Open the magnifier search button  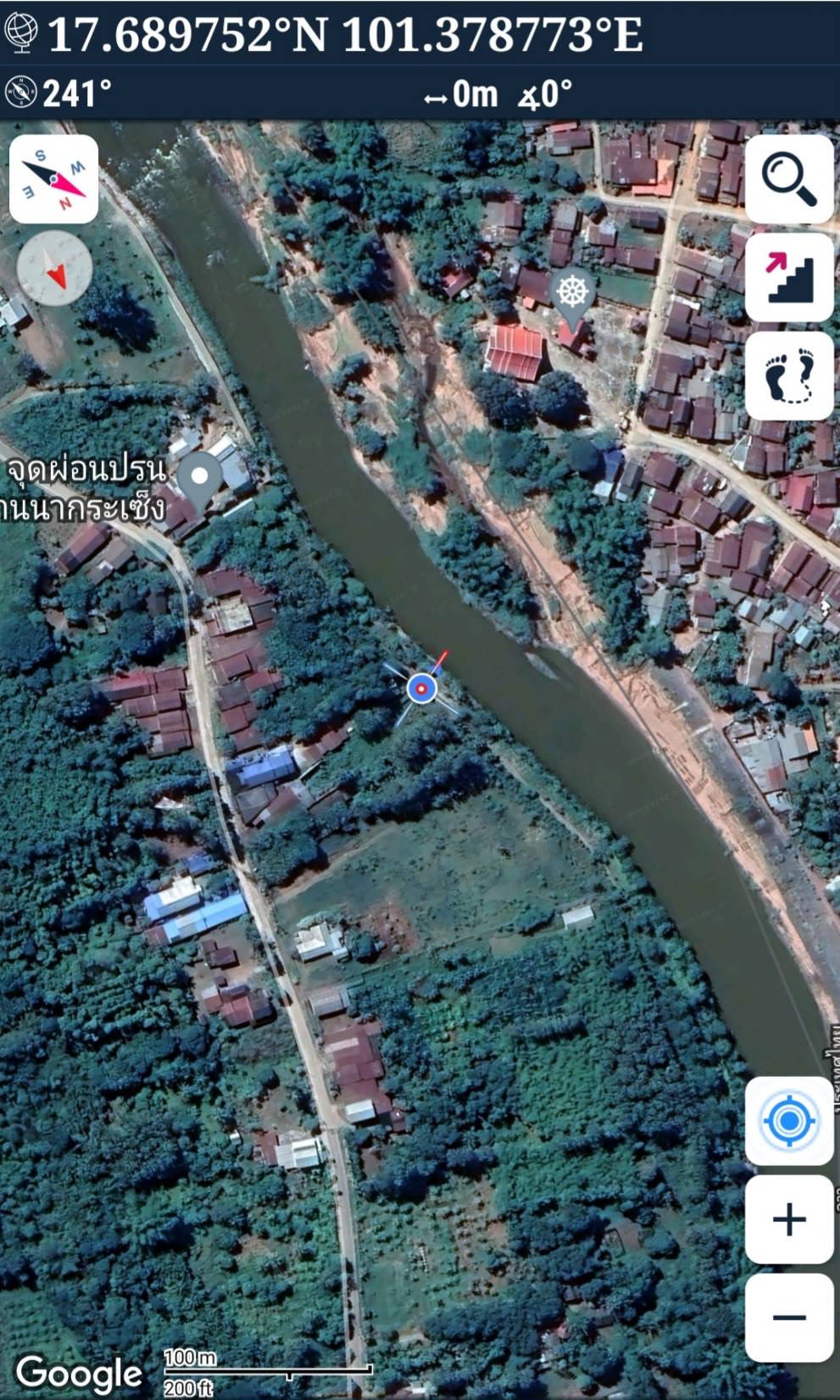pyautogui.click(x=789, y=179)
